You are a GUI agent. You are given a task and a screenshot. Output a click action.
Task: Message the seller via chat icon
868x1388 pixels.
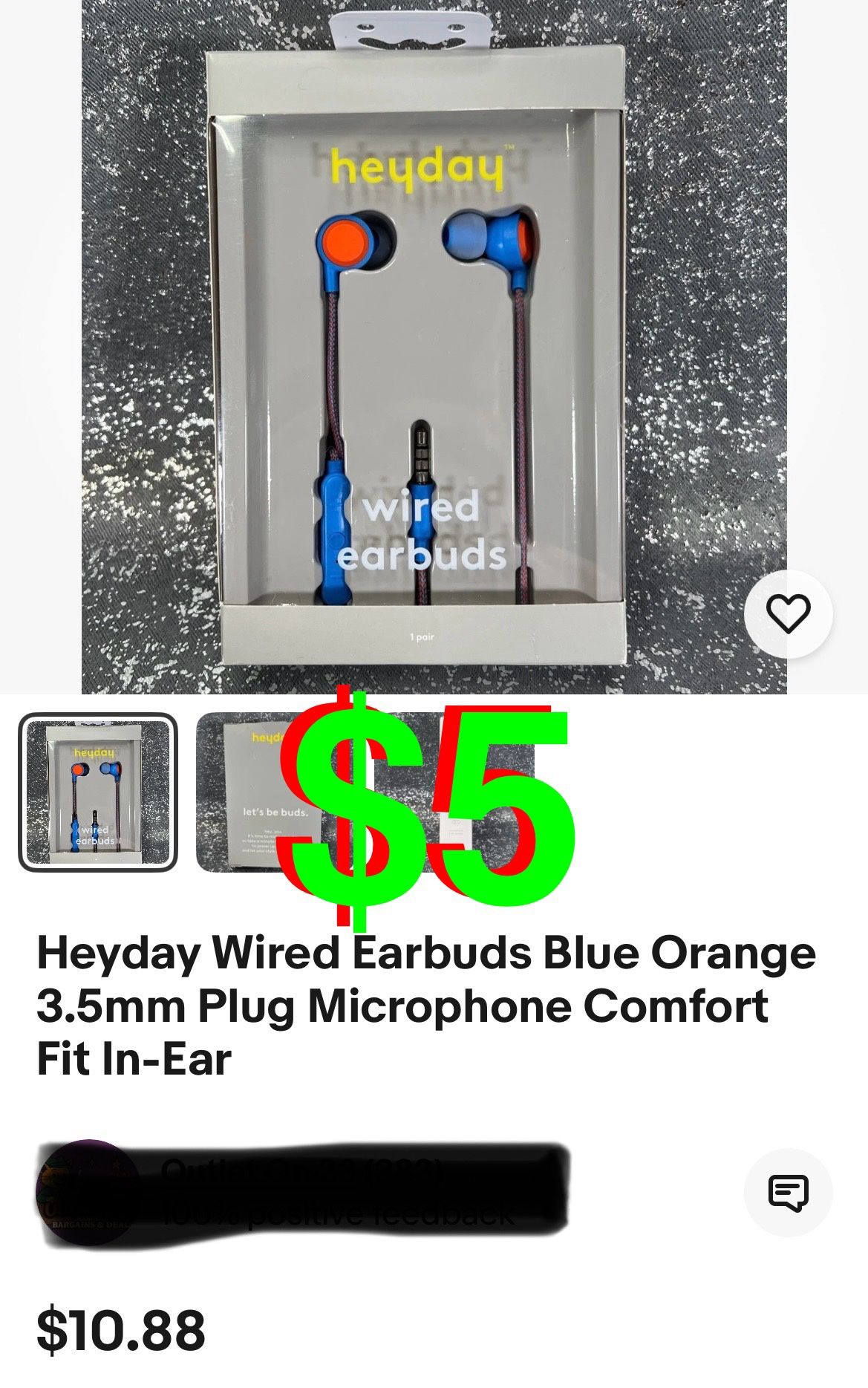[x=788, y=1193]
